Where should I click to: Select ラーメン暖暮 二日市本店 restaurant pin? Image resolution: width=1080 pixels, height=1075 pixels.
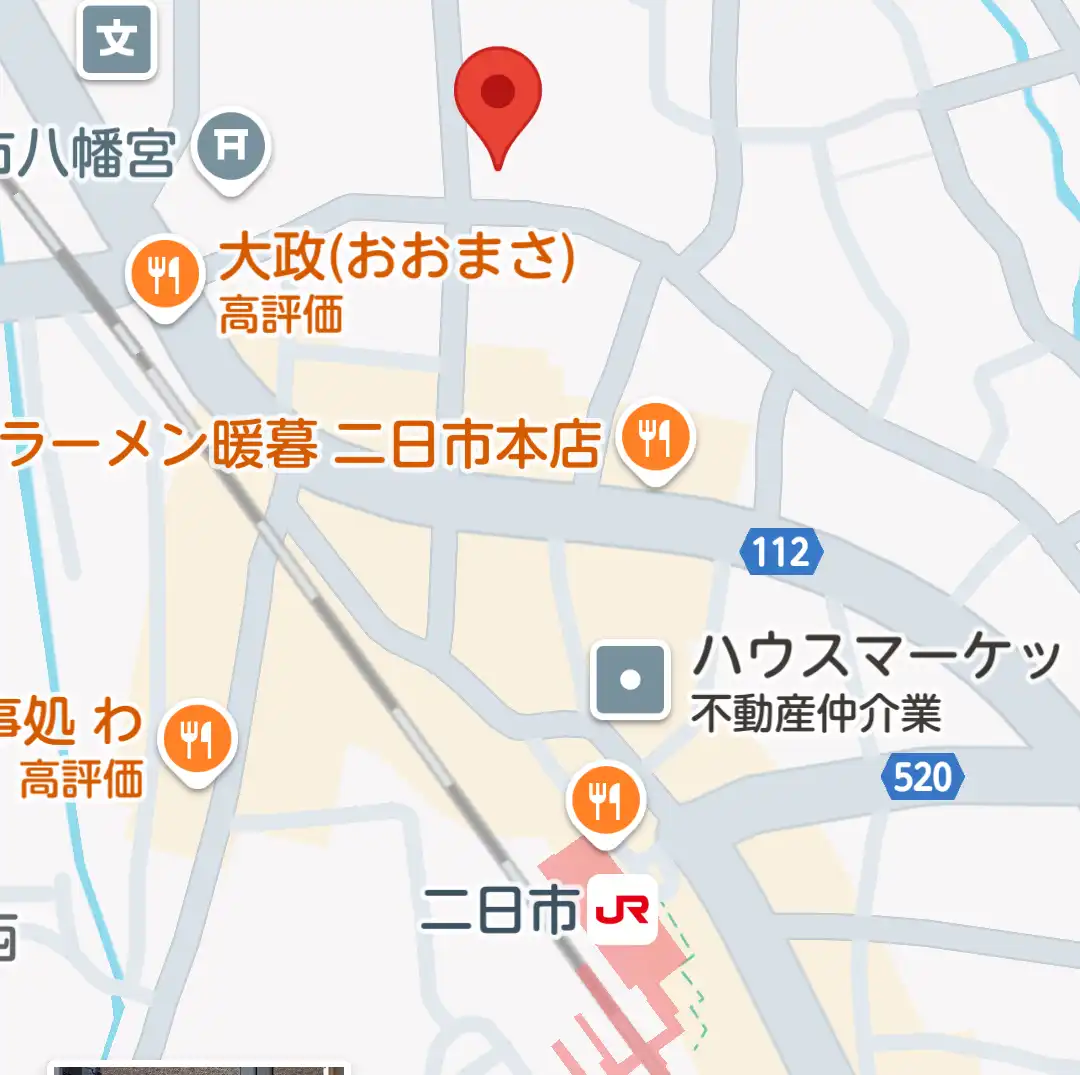(656, 438)
